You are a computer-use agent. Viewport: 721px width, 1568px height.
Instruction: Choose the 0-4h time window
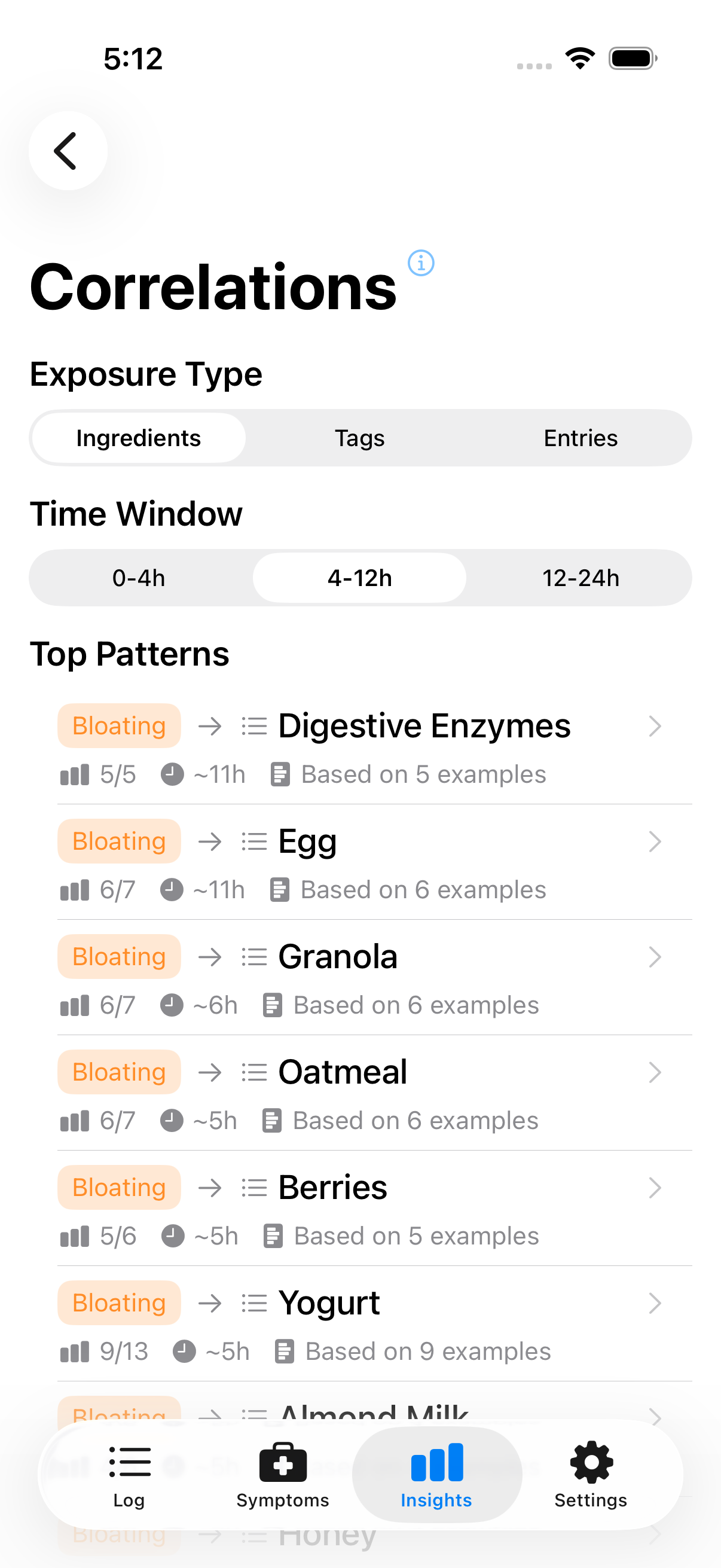139,578
